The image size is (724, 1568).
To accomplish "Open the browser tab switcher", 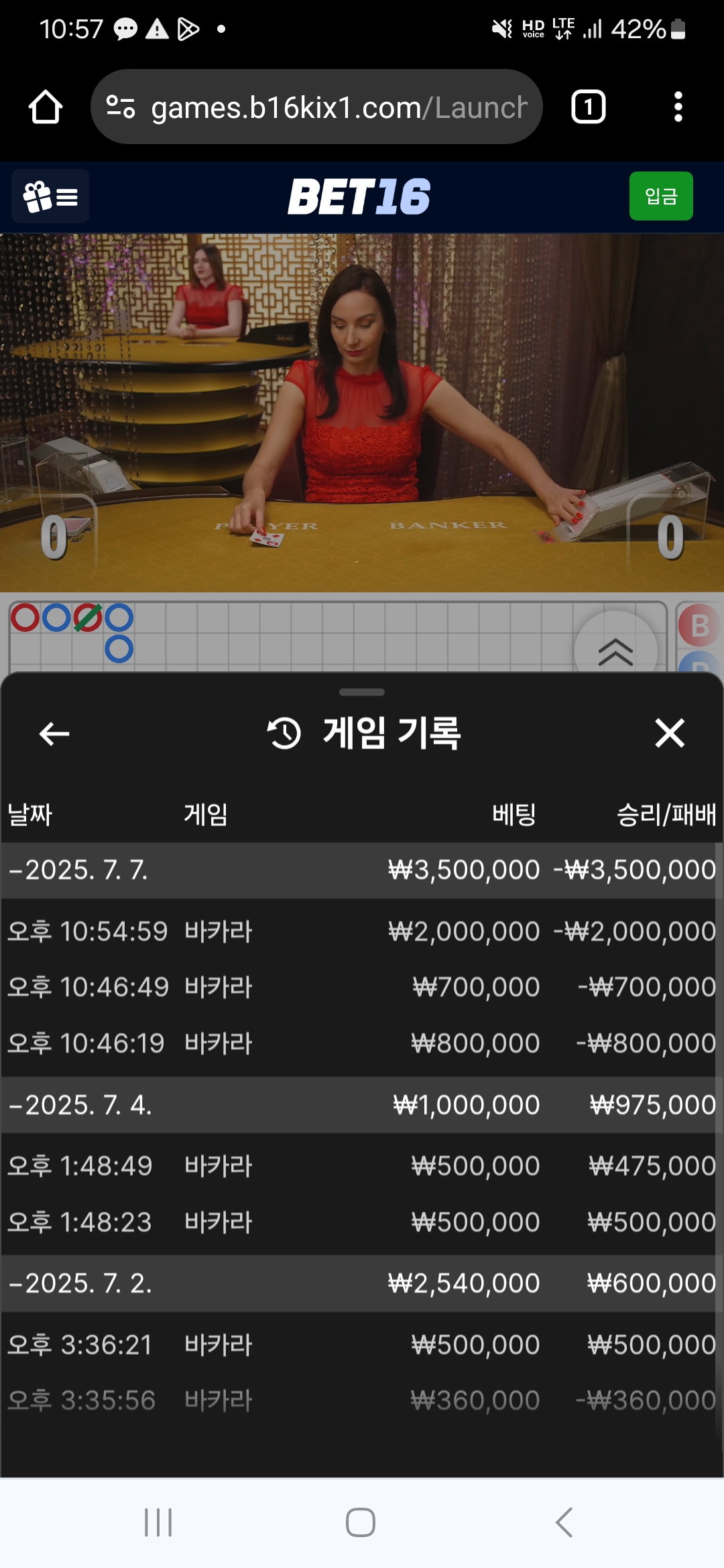I will (589, 107).
